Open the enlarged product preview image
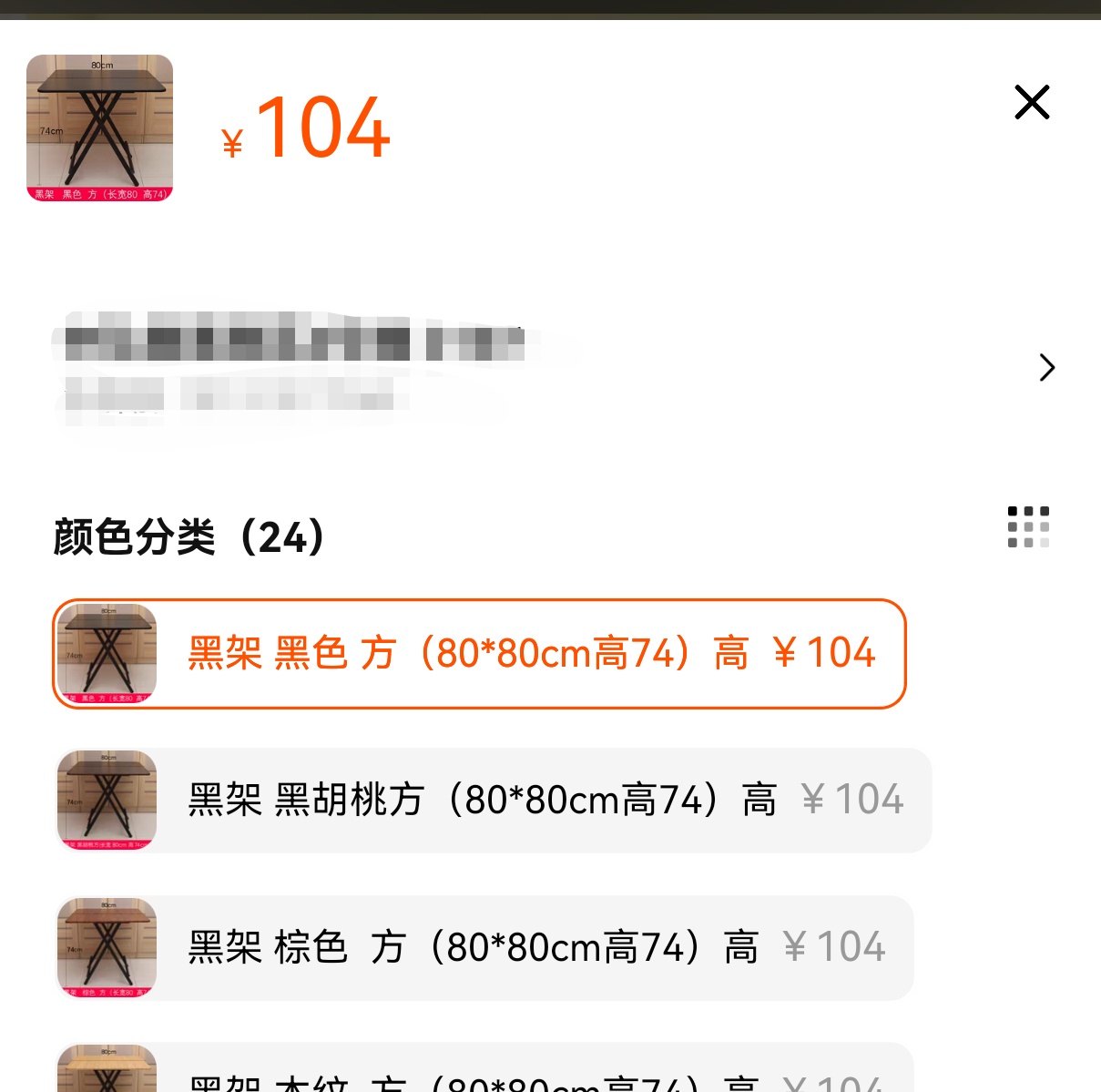Screen dimensions: 1101x1092 [99, 128]
